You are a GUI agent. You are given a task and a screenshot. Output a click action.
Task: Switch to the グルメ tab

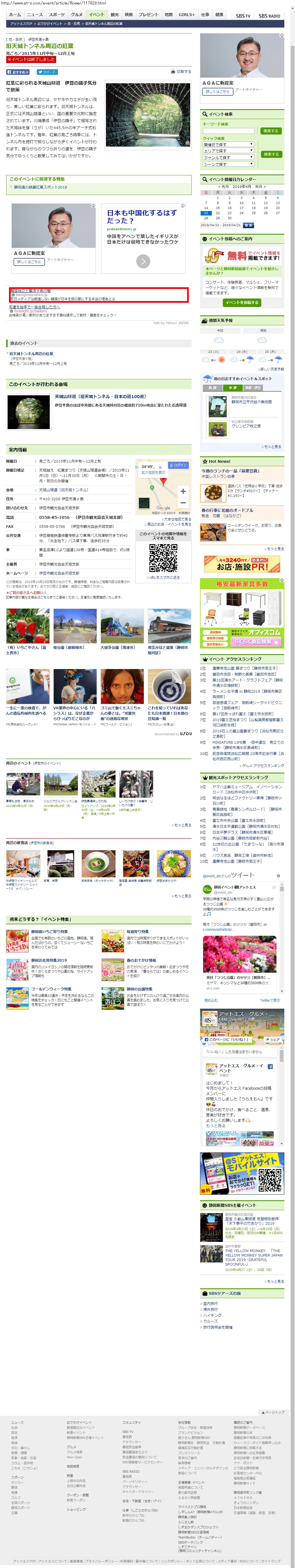pos(77,15)
